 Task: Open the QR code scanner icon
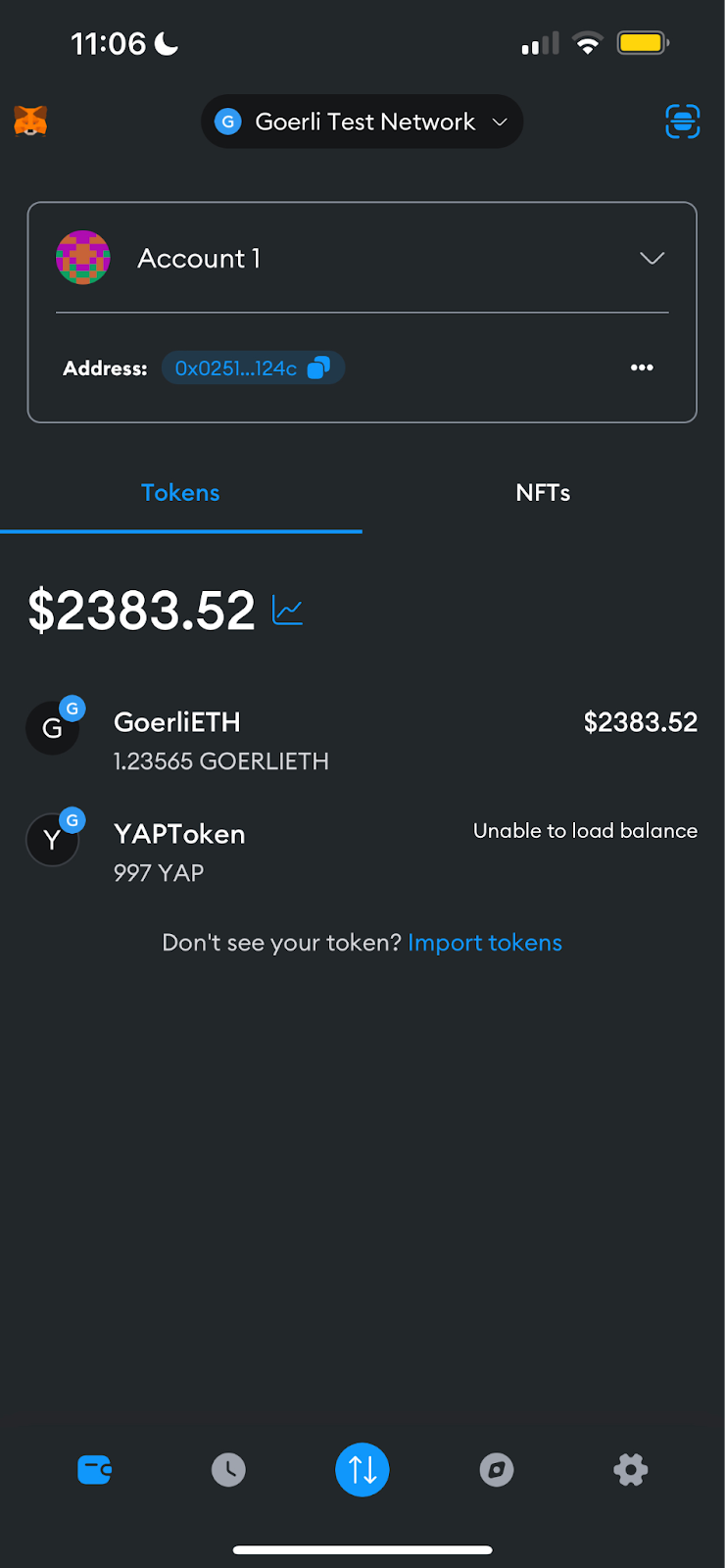coord(682,122)
